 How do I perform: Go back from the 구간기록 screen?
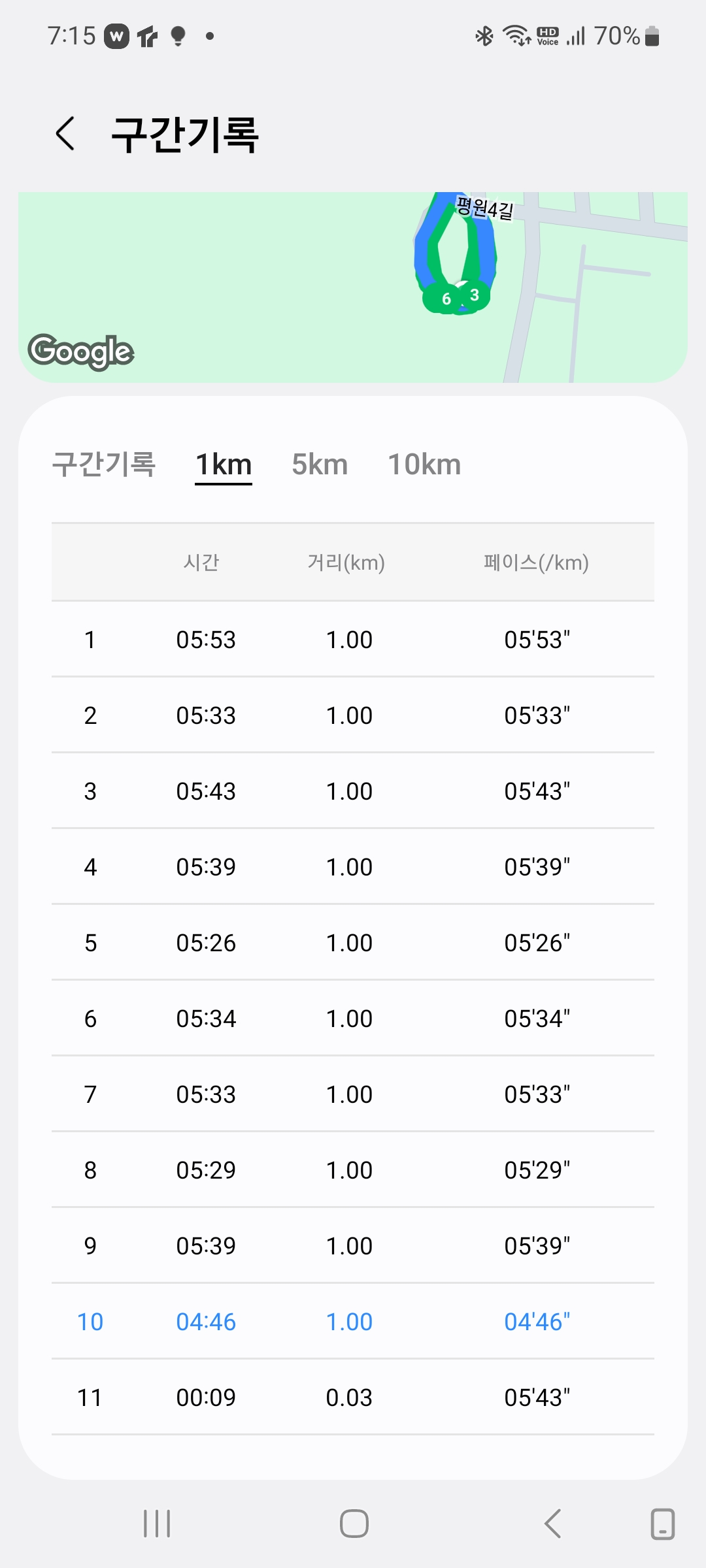point(65,134)
